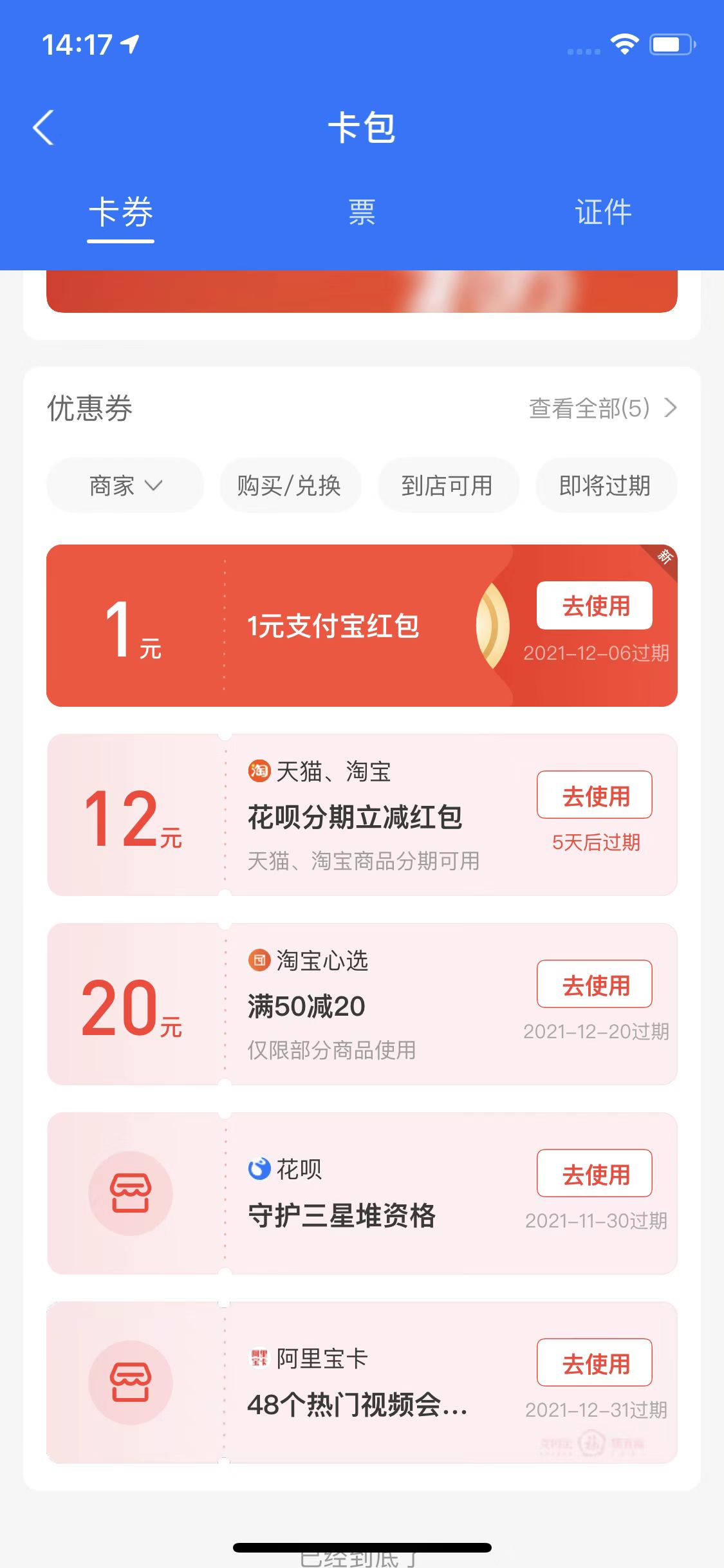
Task: Use the 花呗分期立减红包 coupon
Action: tap(595, 796)
